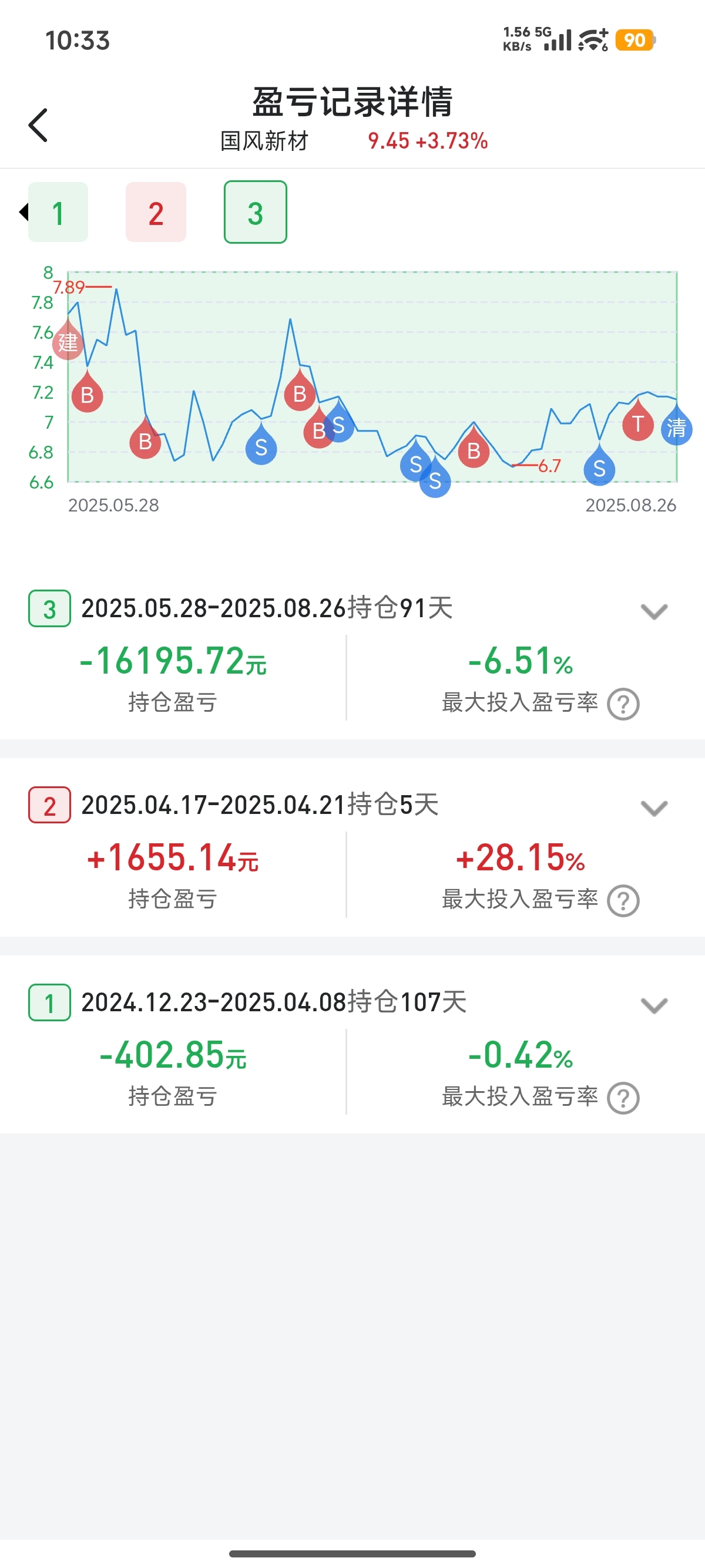Open help icon beside -6.51% return rate

pyautogui.click(x=623, y=704)
